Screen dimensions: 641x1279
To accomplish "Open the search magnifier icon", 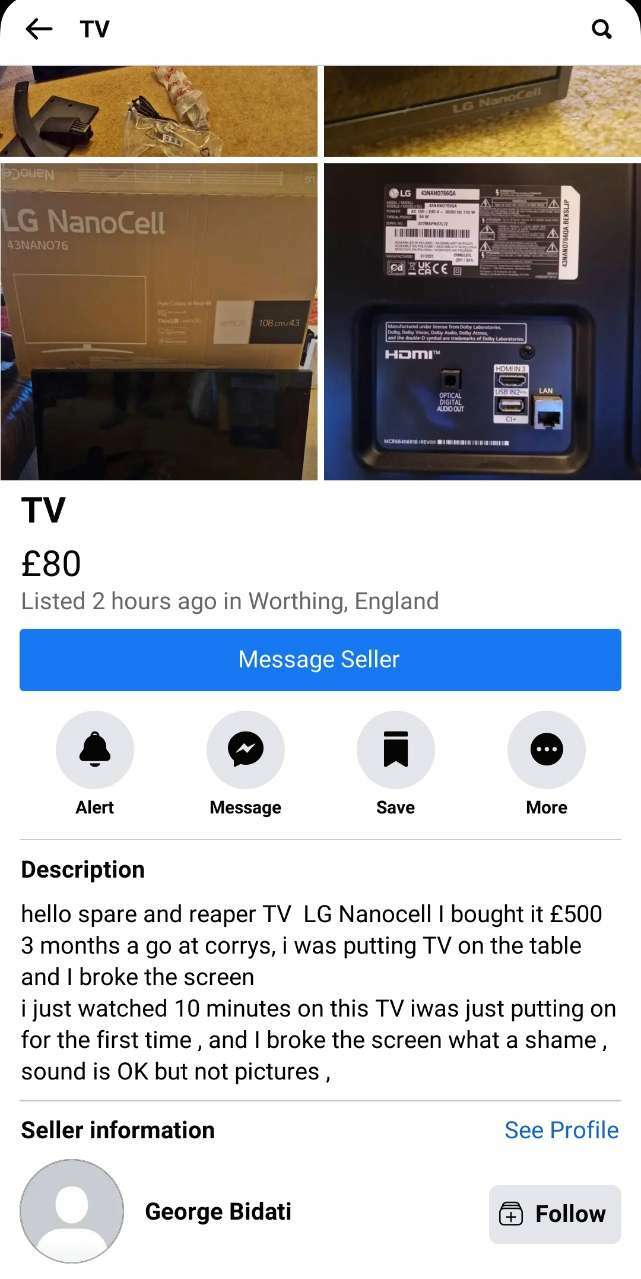I will click(x=602, y=29).
